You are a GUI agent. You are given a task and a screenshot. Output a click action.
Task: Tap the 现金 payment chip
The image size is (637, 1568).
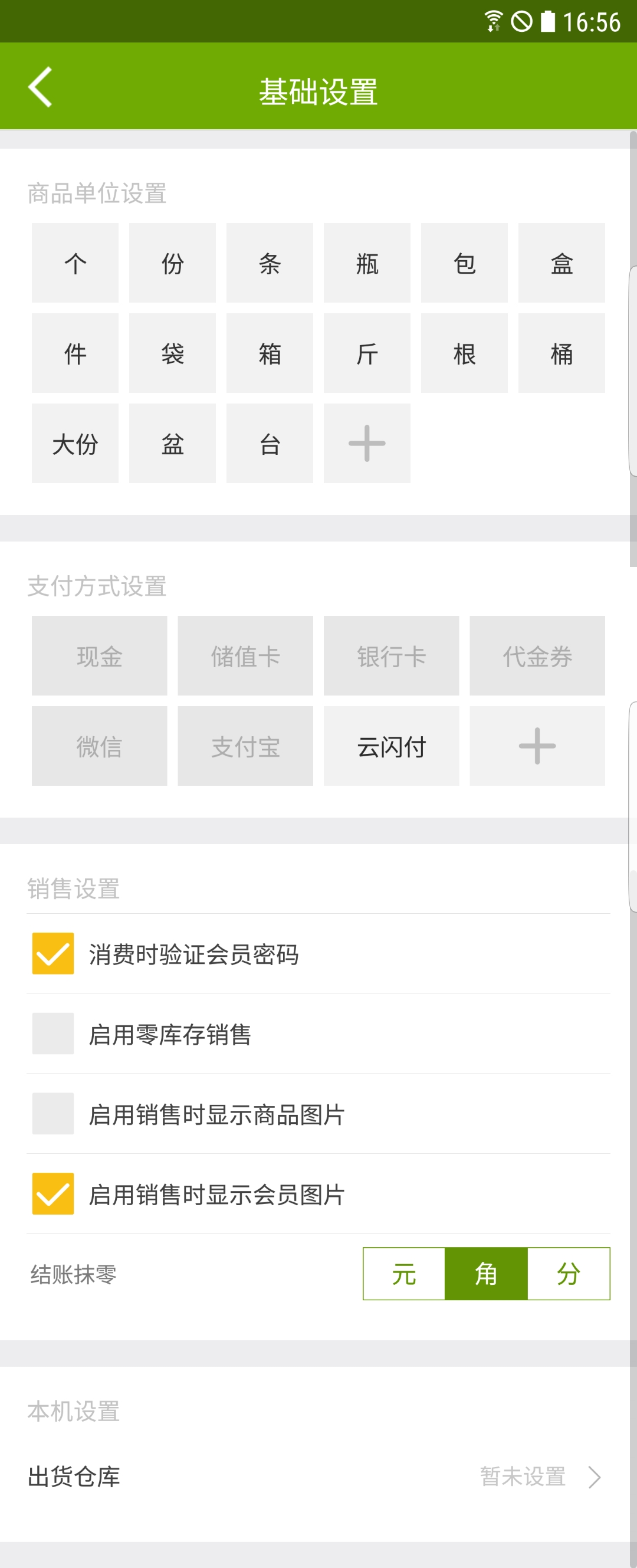pos(99,655)
